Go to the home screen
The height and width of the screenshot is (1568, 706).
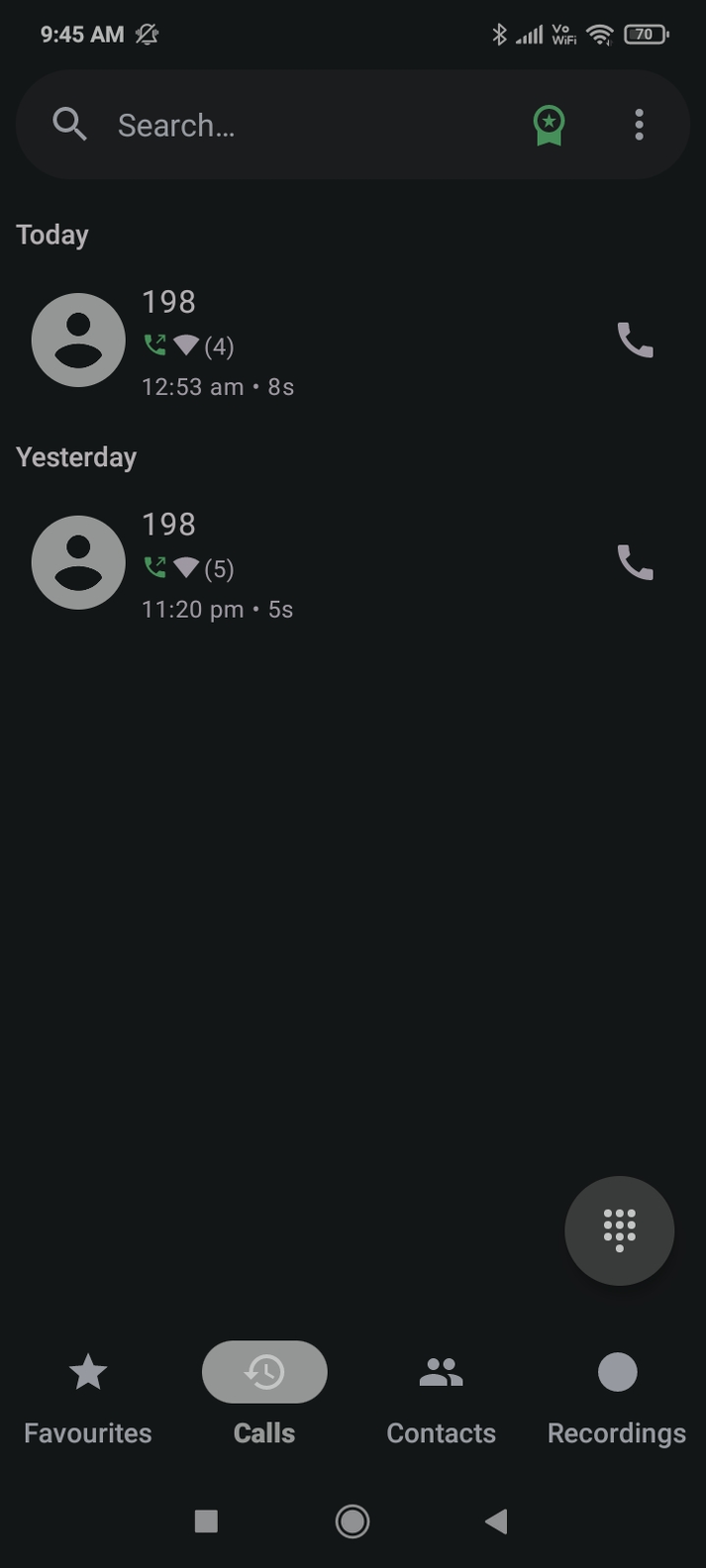(x=353, y=1521)
